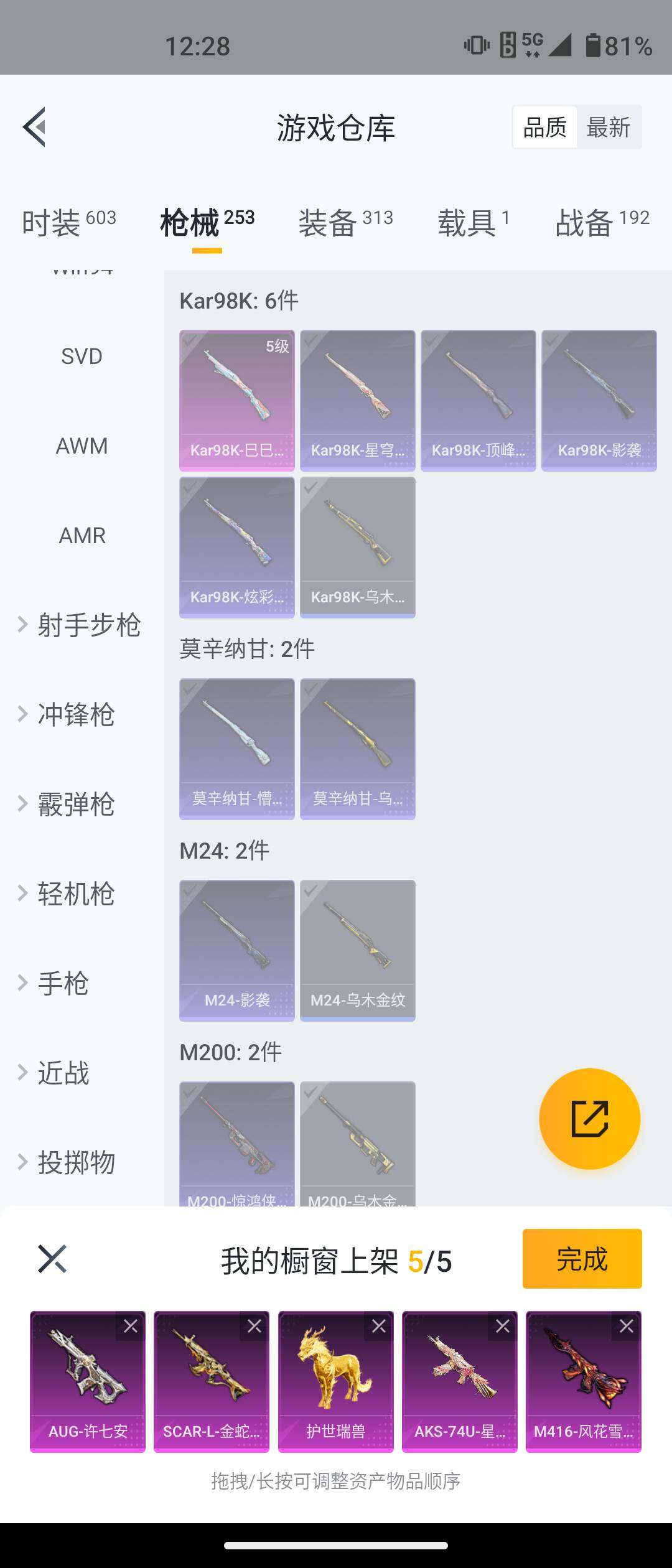Tap the orange share floating button

click(589, 1119)
